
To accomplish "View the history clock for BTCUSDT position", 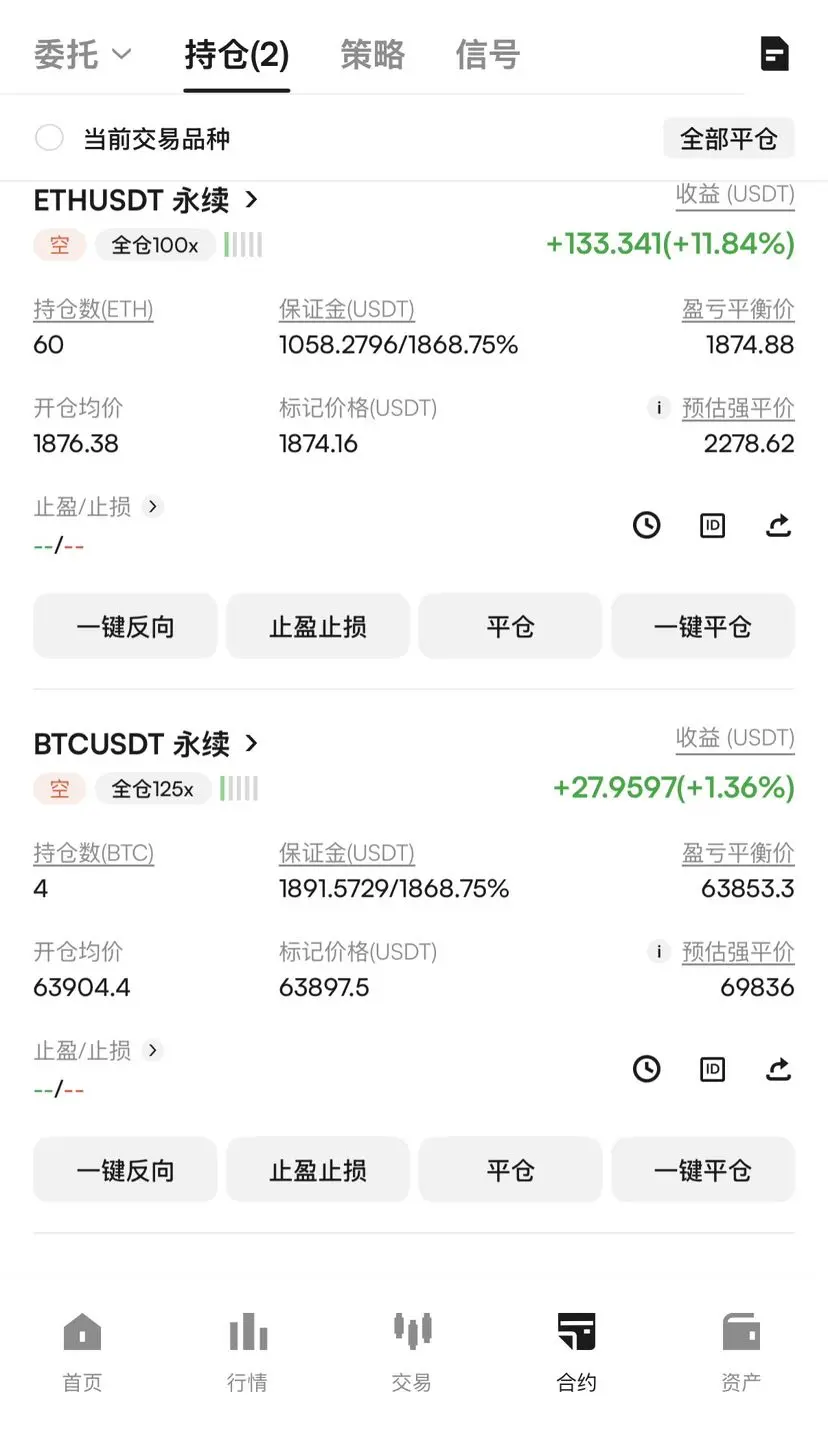I will coord(647,1069).
